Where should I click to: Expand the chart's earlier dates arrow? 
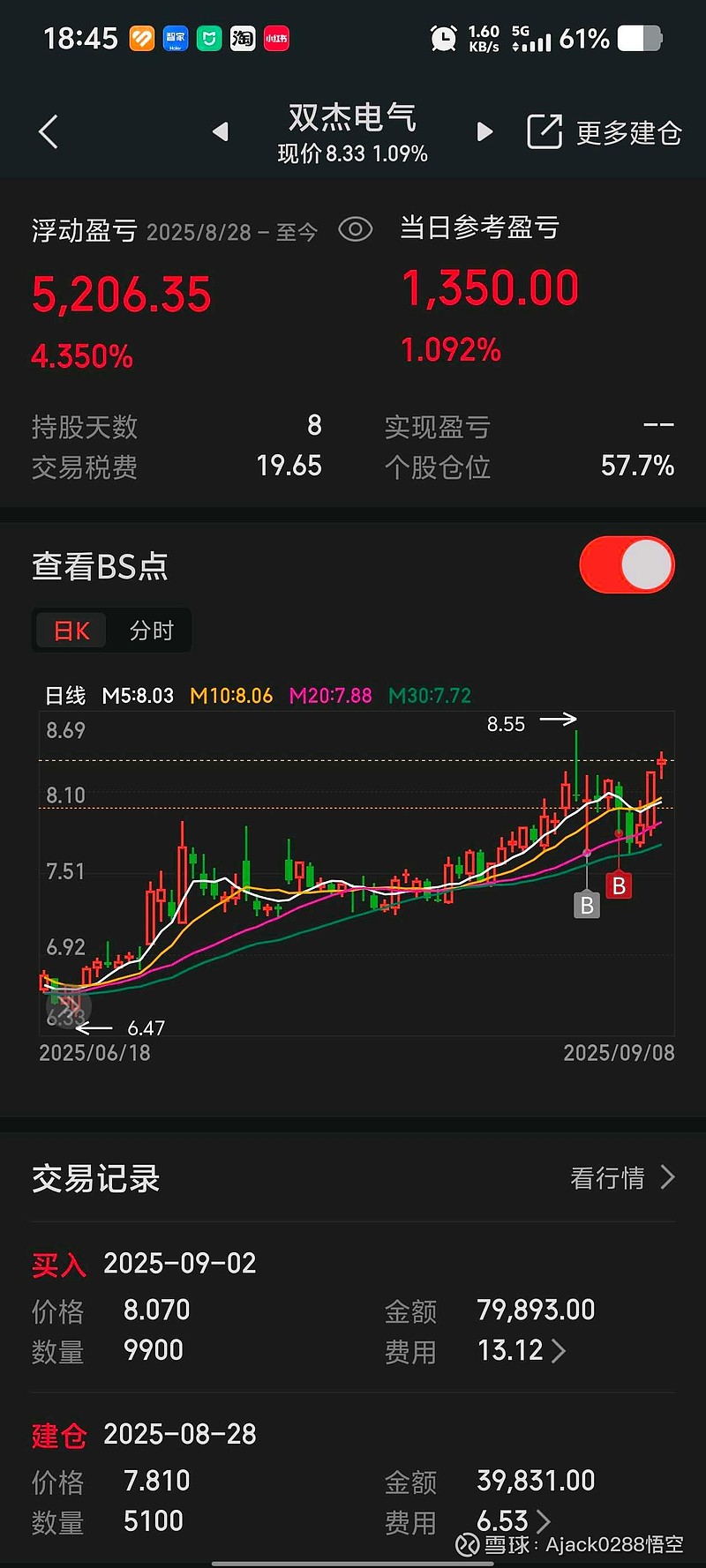(69, 1005)
